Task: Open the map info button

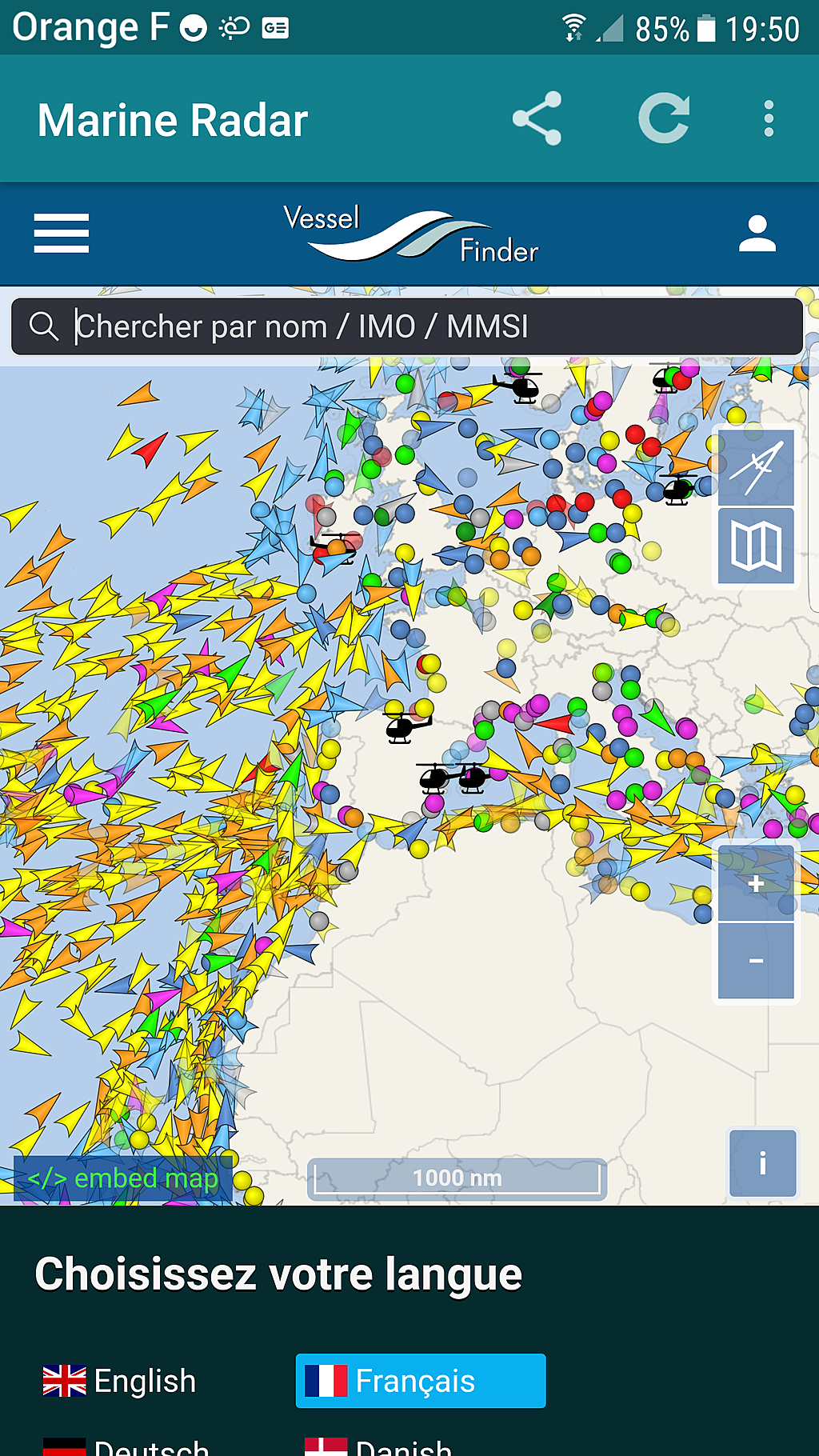Action: (x=763, y=1162)
